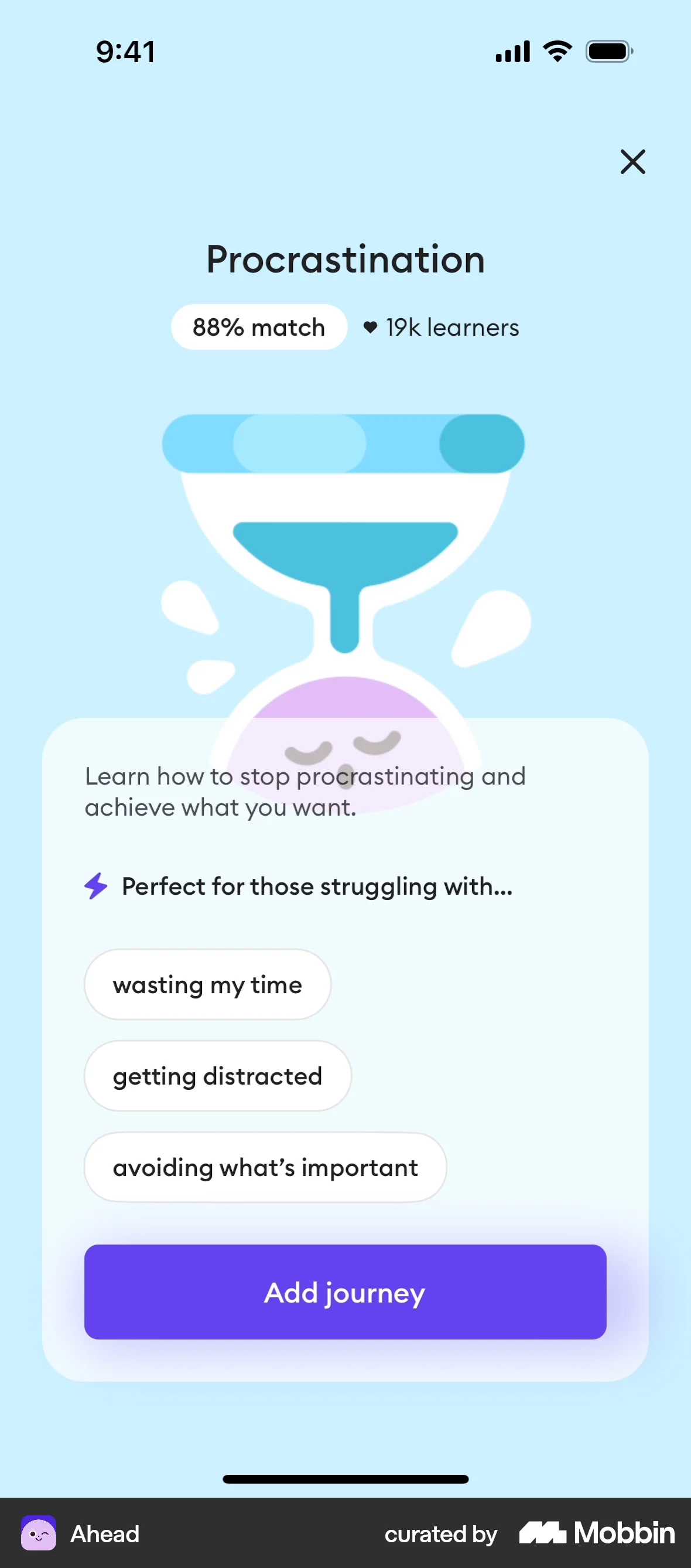Tap the journey description text

pyautogui.click(x=304, y=790)
